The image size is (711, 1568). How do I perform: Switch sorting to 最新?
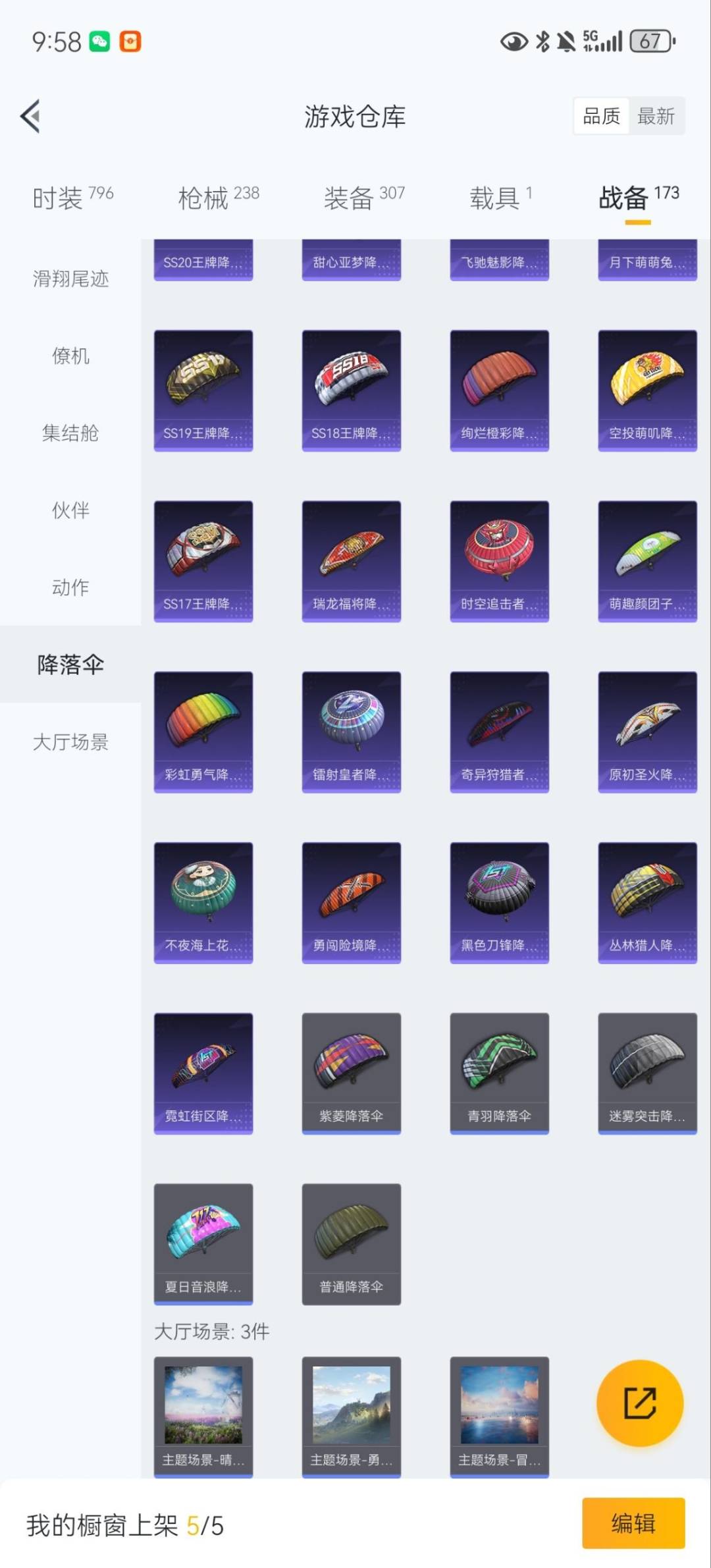pos(657,115)
